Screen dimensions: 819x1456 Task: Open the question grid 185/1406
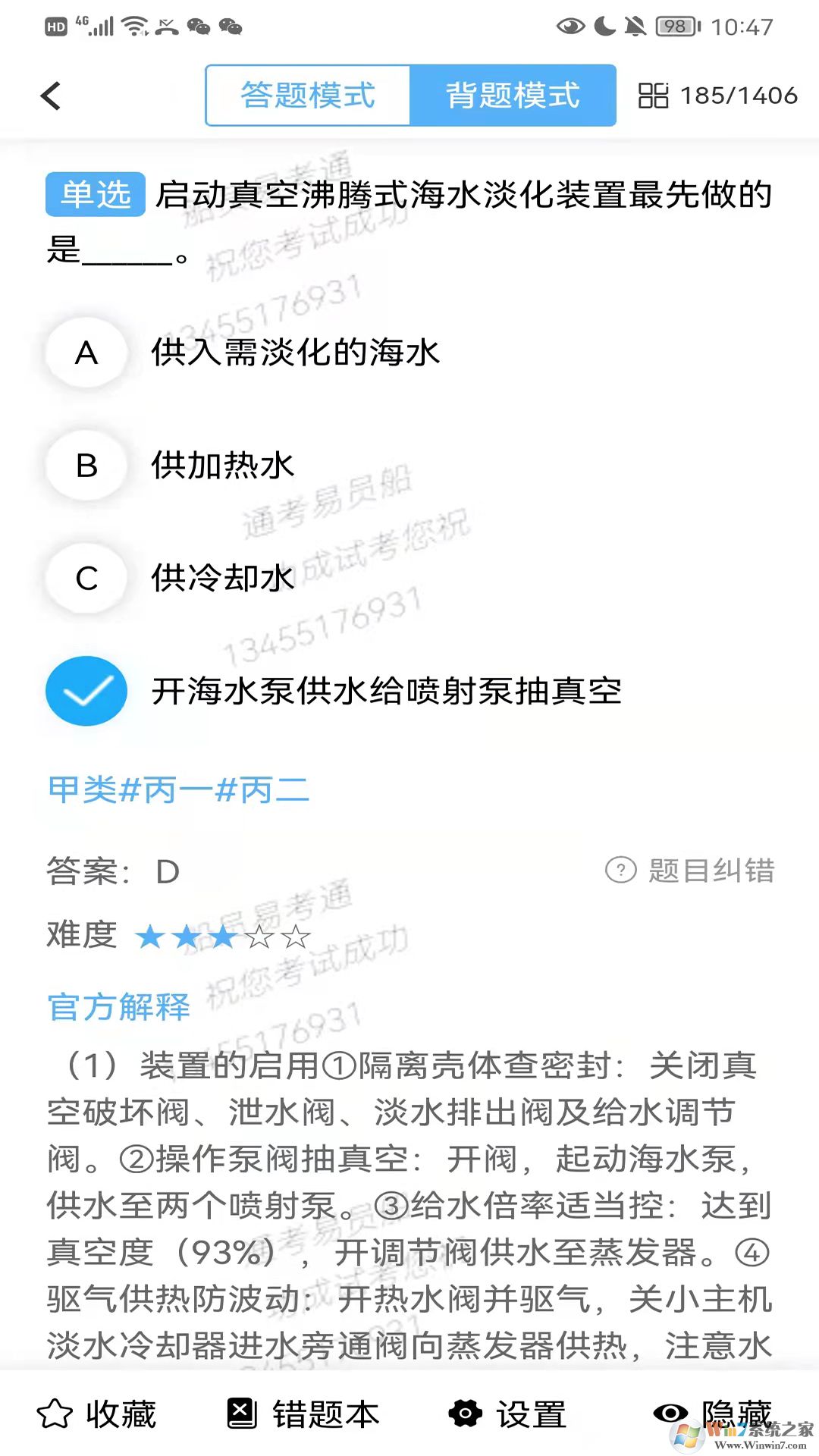717,96
